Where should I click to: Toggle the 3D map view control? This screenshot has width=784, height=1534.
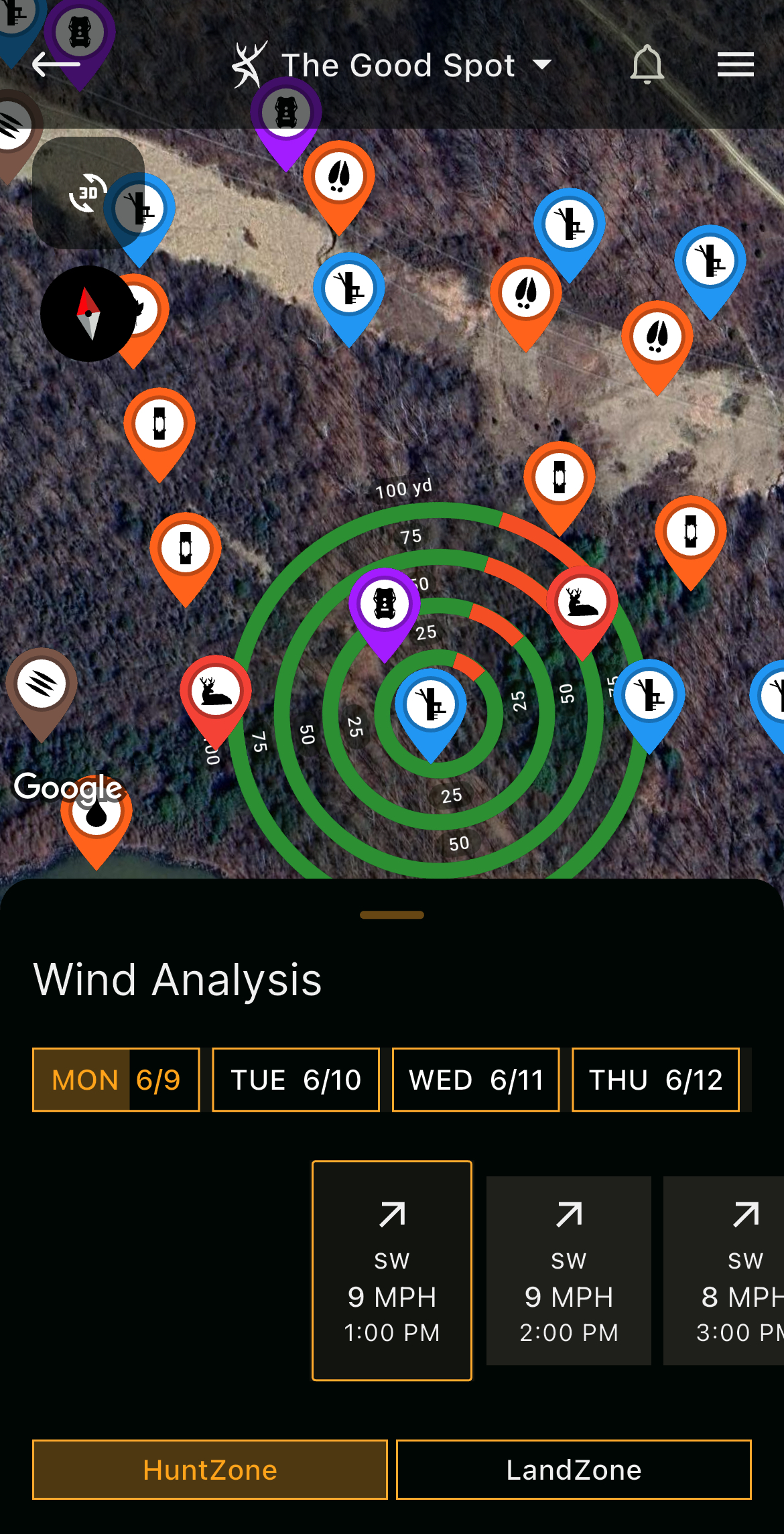click(x=88, y=194)
